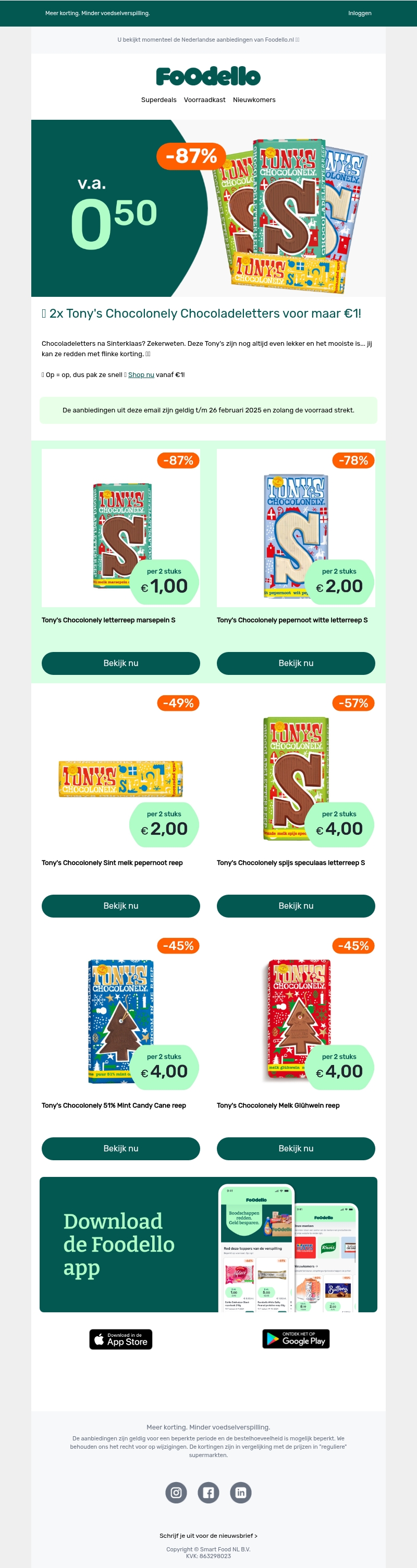Get the app on Google Play
Viewport: 417px width, 1568px height.
[296, 1339]
